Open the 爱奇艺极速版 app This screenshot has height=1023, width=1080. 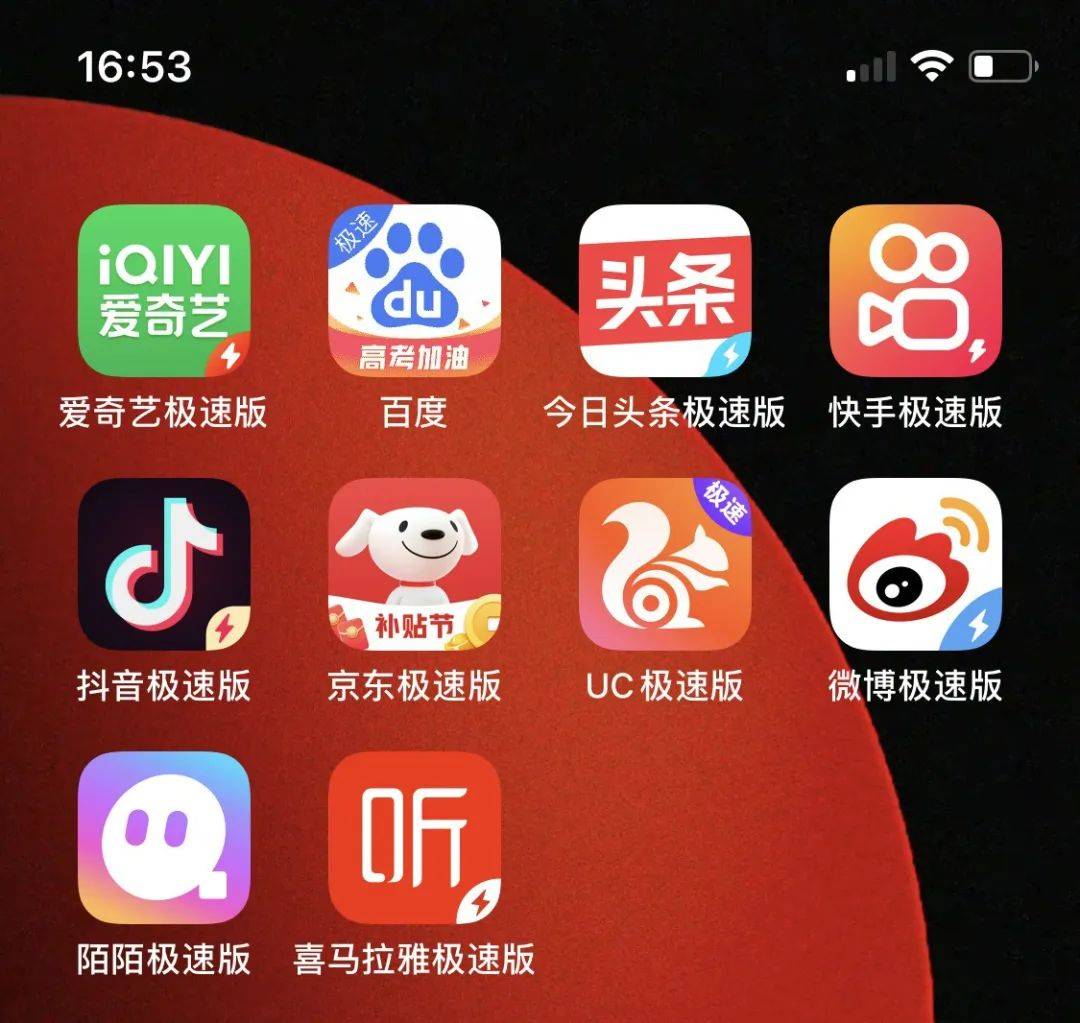(x=164, y=291)
